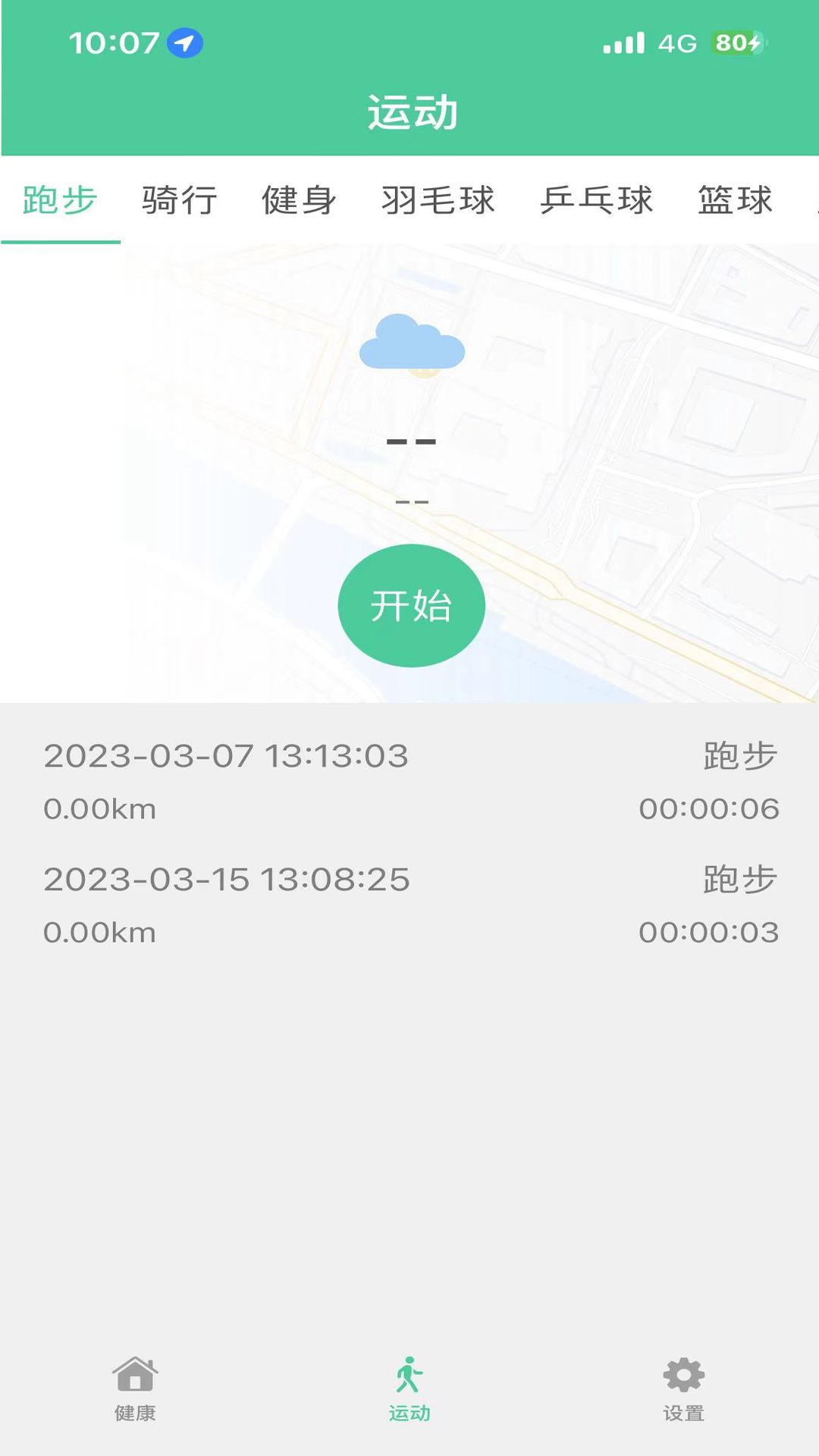
Task: Open the 健身 fitness tab
Action: coord(298,200)
